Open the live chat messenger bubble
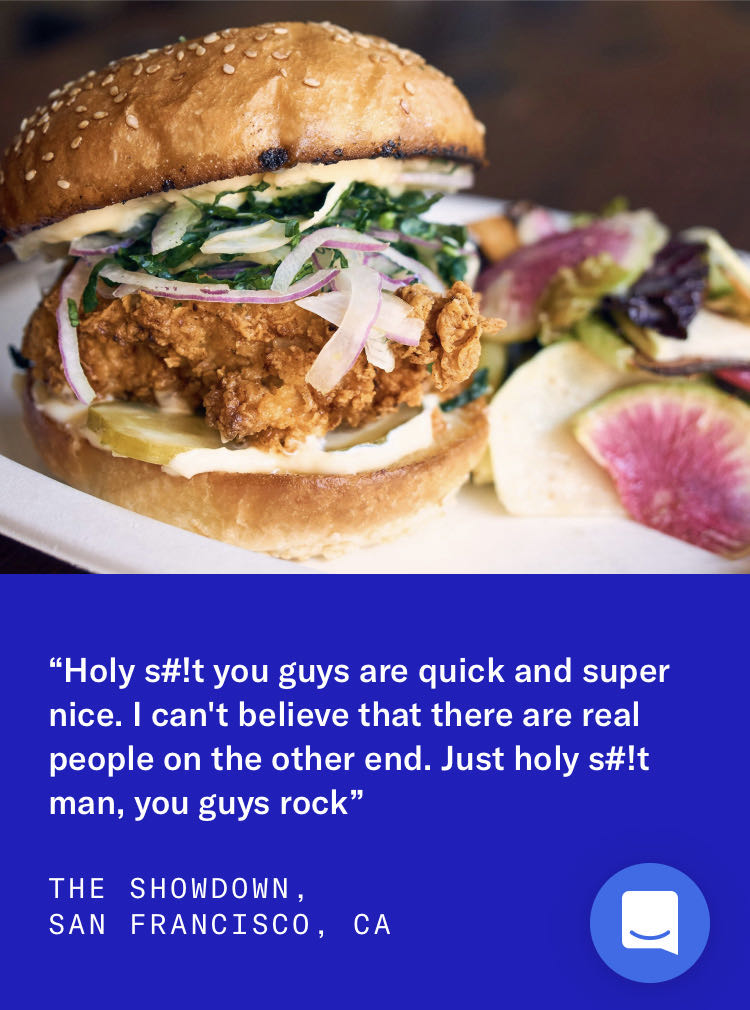This screenshot has height=1010, width=750. pos(649,922)
